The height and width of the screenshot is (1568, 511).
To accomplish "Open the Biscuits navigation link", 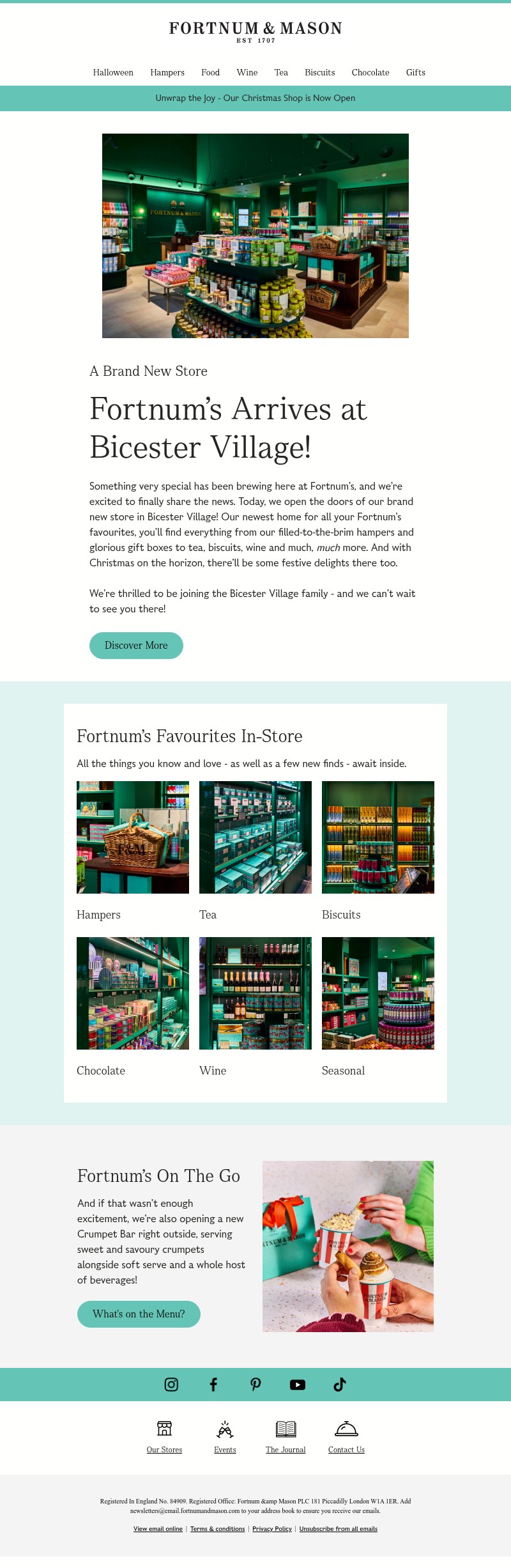I will [x=319, y=73].
